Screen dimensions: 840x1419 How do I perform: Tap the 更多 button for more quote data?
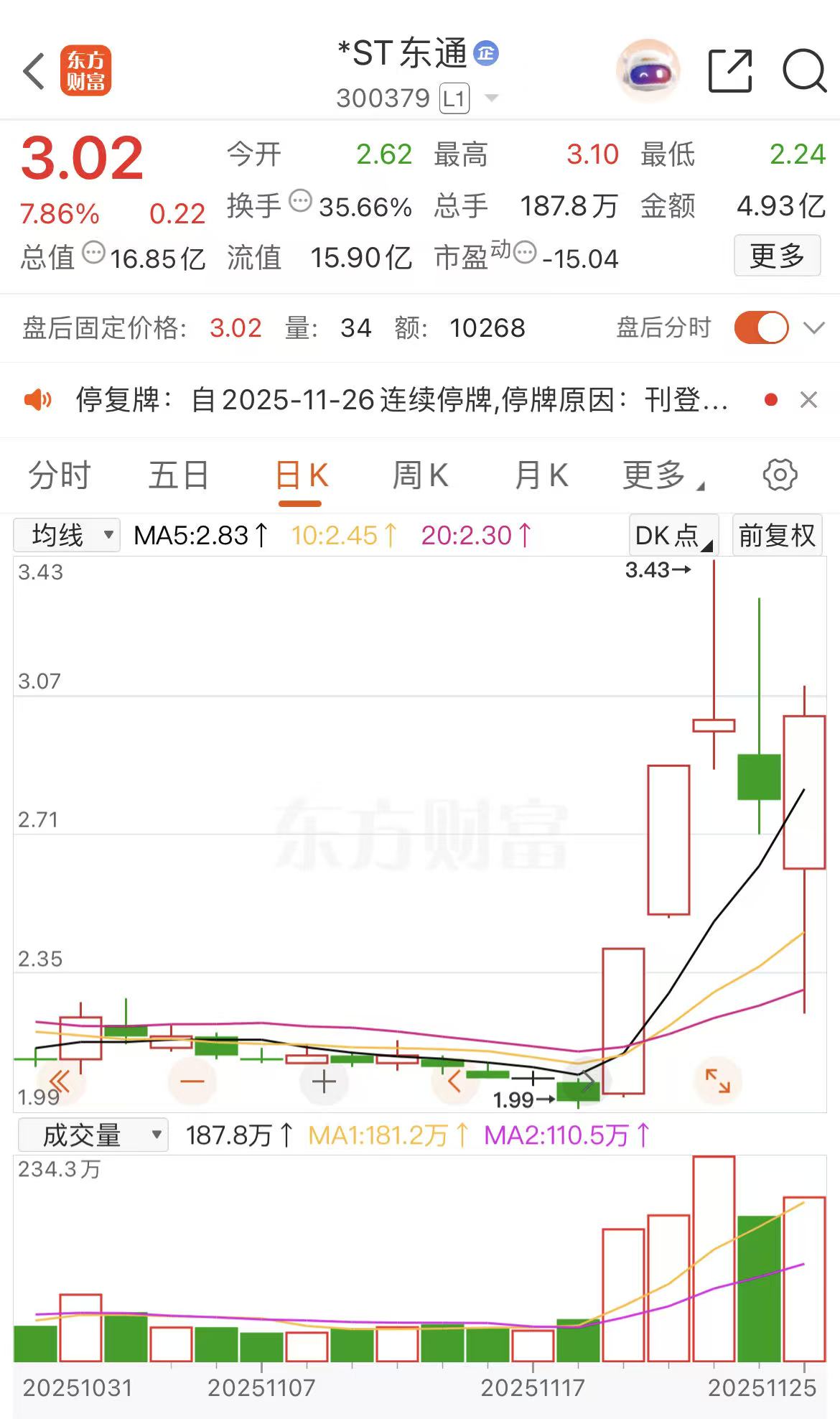(777, 256)
